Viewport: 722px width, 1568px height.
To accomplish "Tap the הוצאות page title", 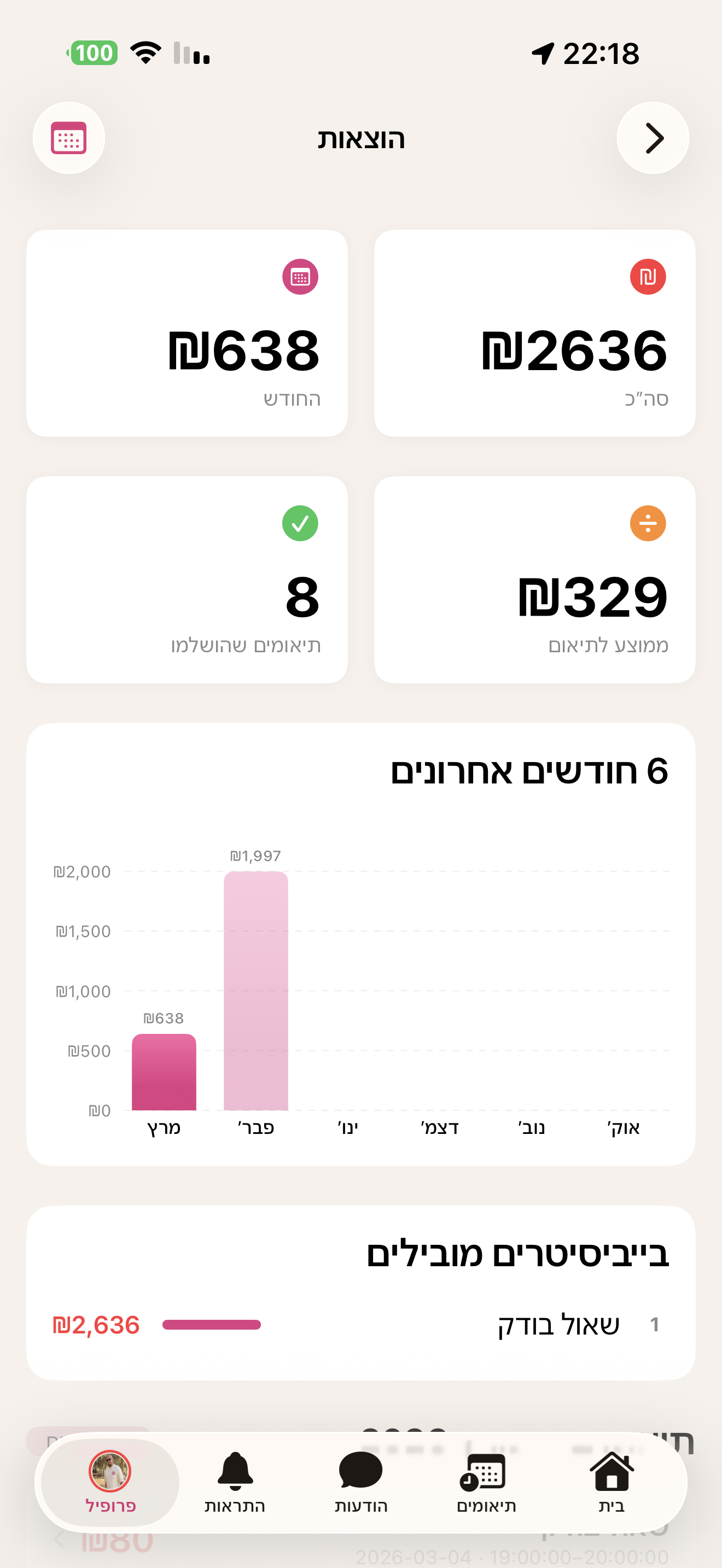I will (x=361, y=138).
